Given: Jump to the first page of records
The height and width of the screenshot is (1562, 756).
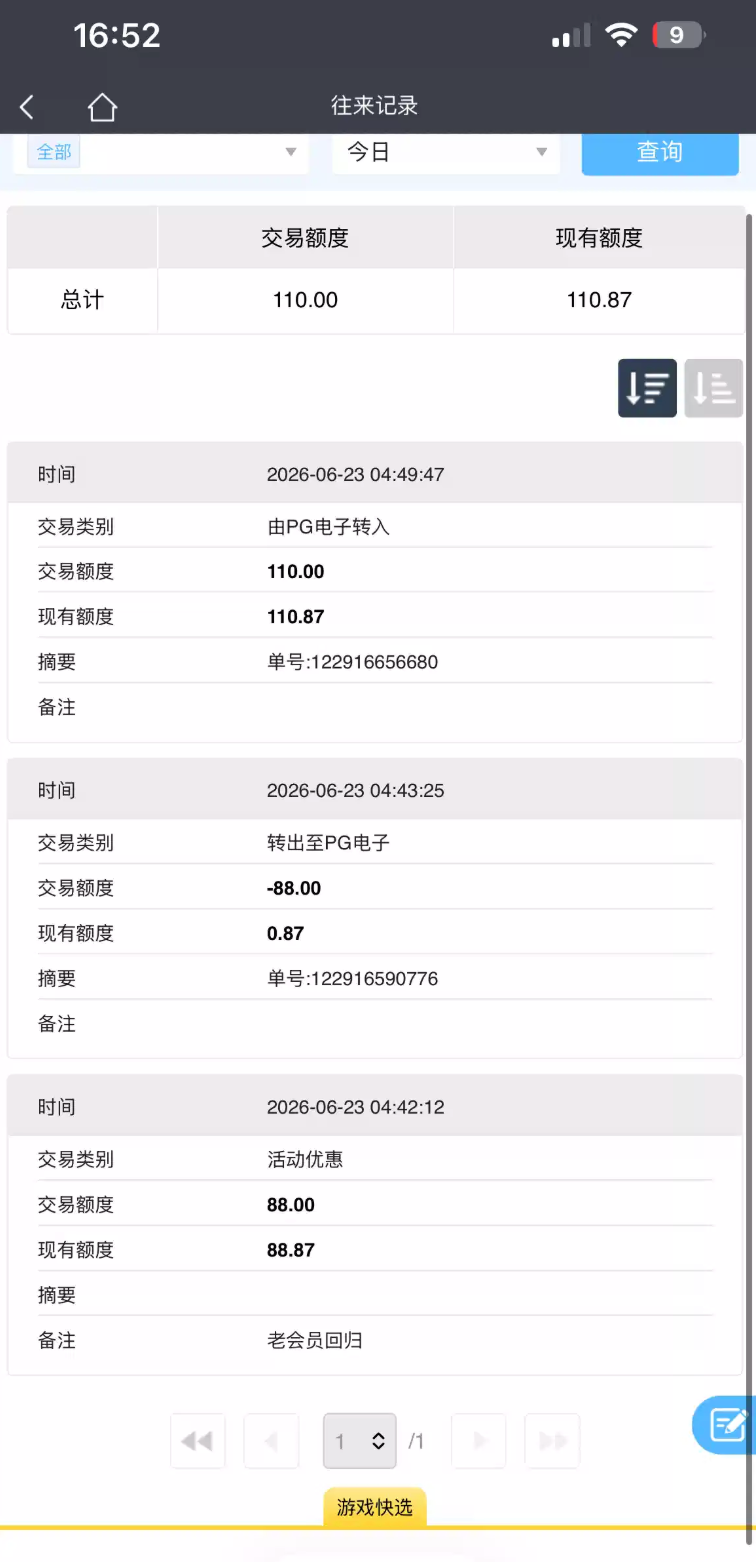Looking at the screenshot, I should coord(198,1441).
